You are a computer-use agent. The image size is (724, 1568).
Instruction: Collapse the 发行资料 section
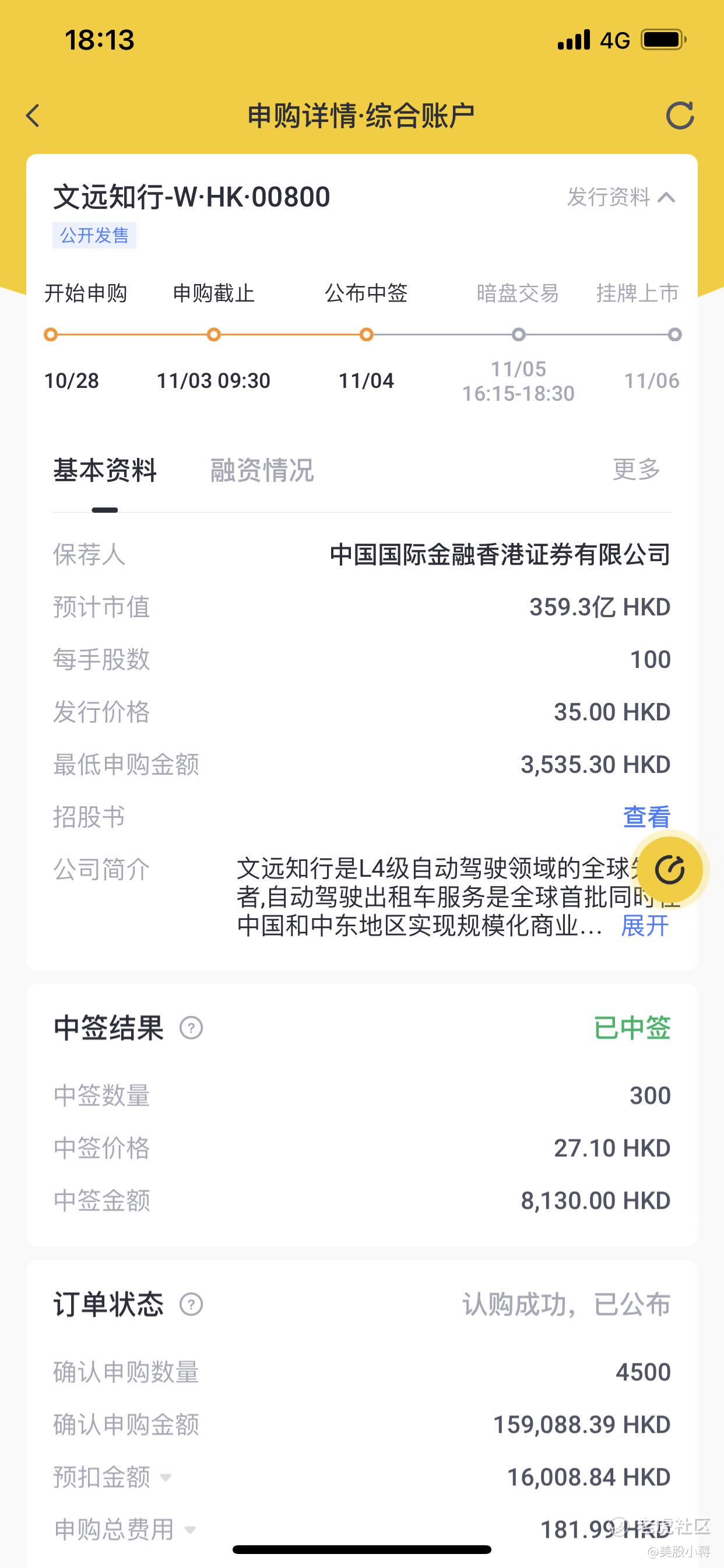(x=621, y=197)
